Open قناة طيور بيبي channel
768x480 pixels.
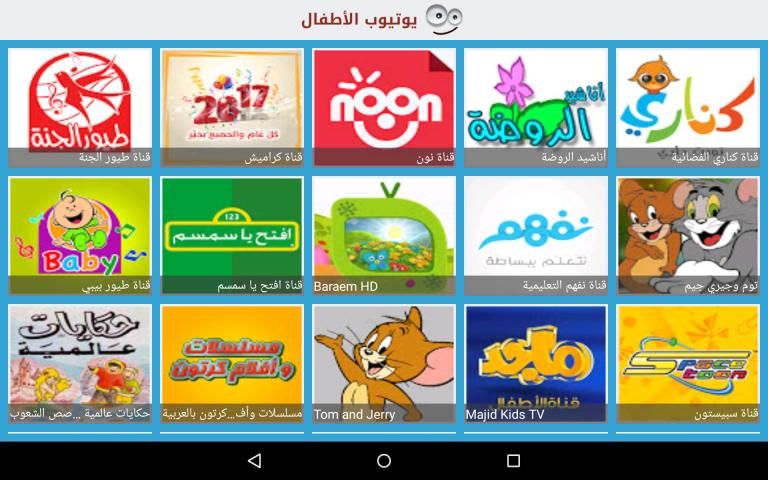80,235
